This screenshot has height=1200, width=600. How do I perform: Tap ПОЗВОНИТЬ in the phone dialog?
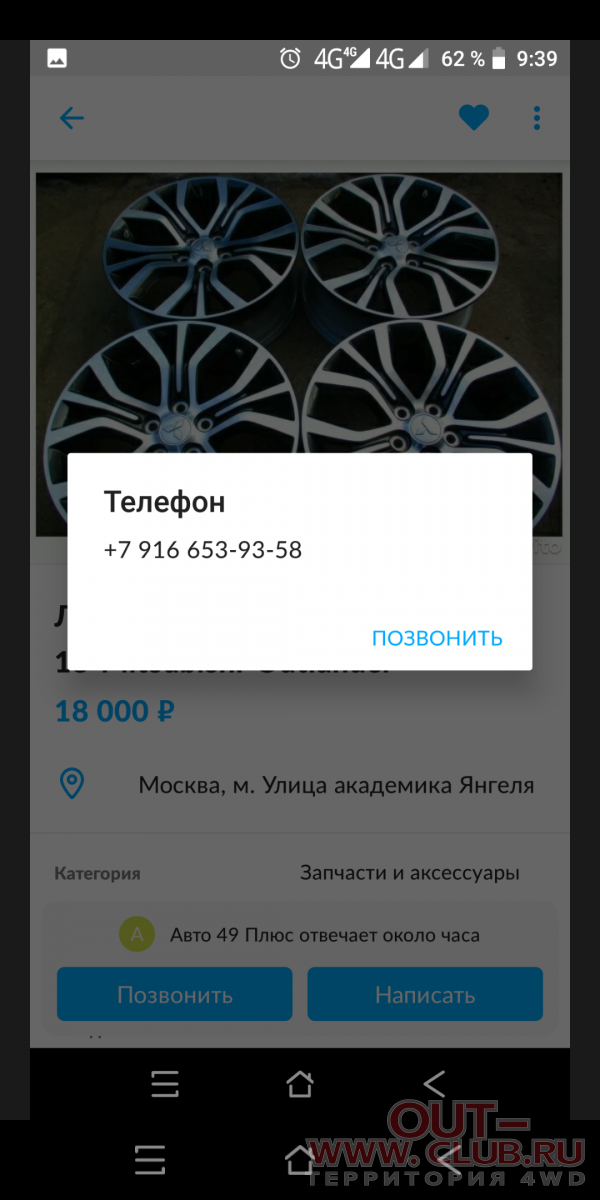(437, 638)
